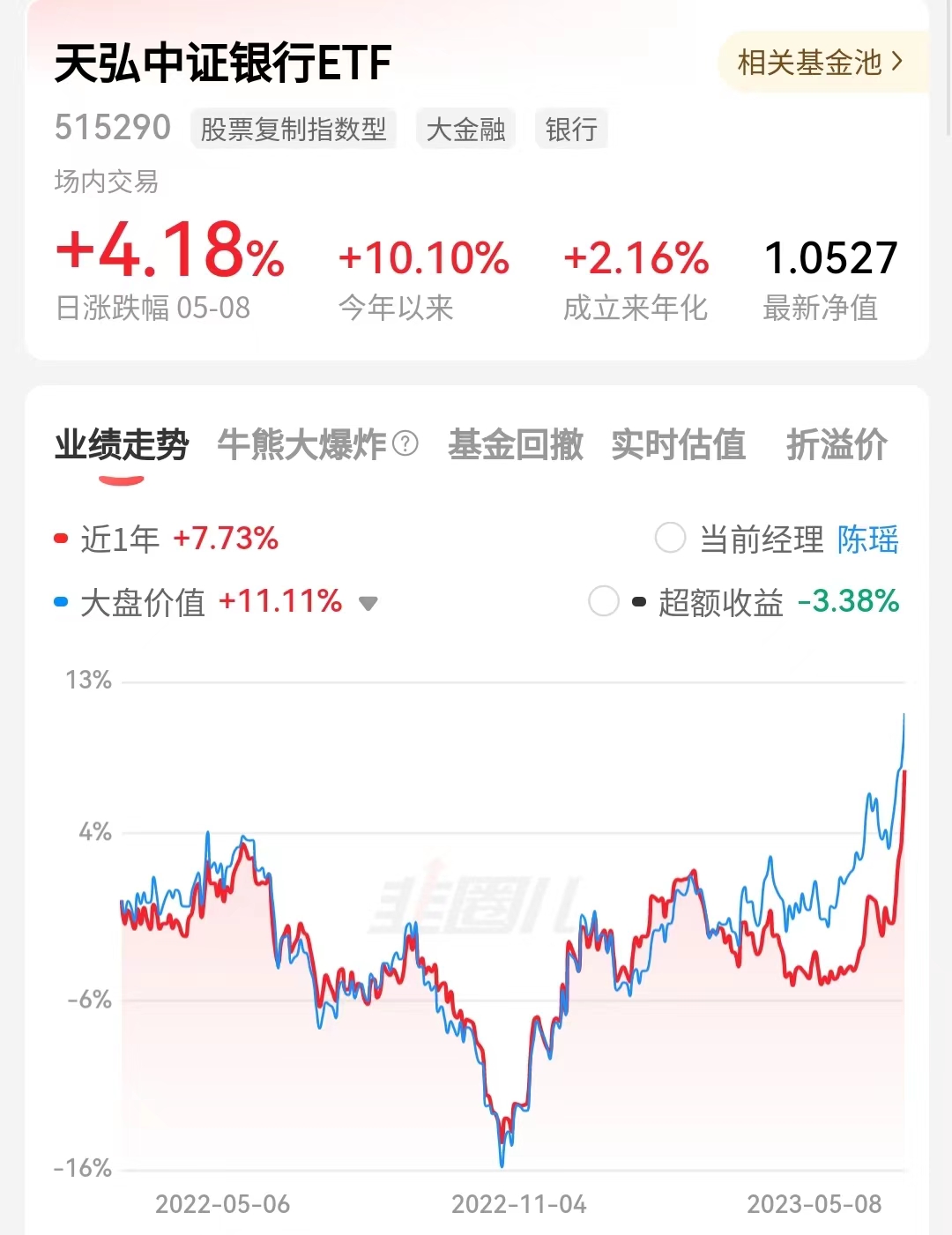The image size is (952, 1235).
Task: Expand the 大盘价值 comparison index dropdown
Action: (x=368, y=603)
